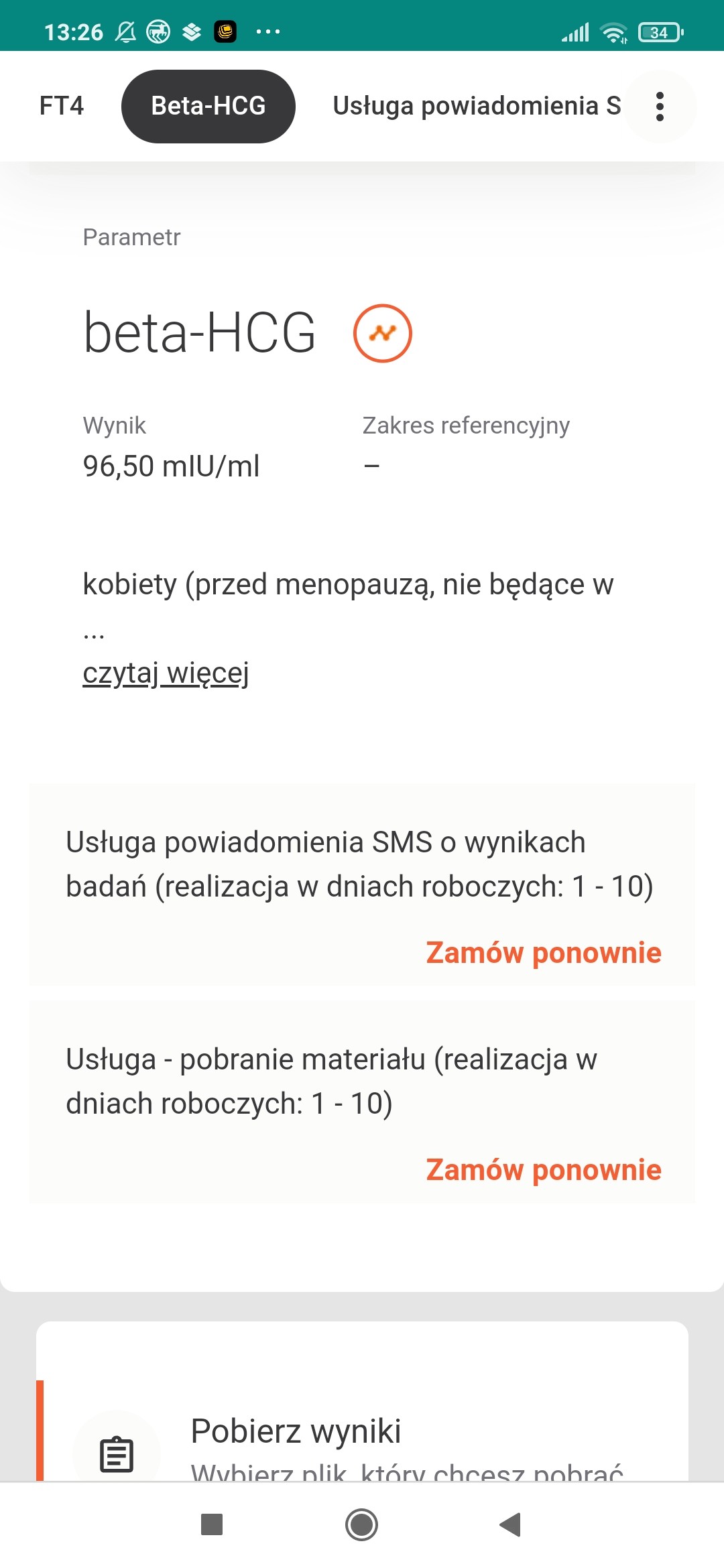Tap Zamów ponownie for pobranie materiału
This screenshot has height=1568, width=724.
pyautogui.click(x=543, y=1169)
